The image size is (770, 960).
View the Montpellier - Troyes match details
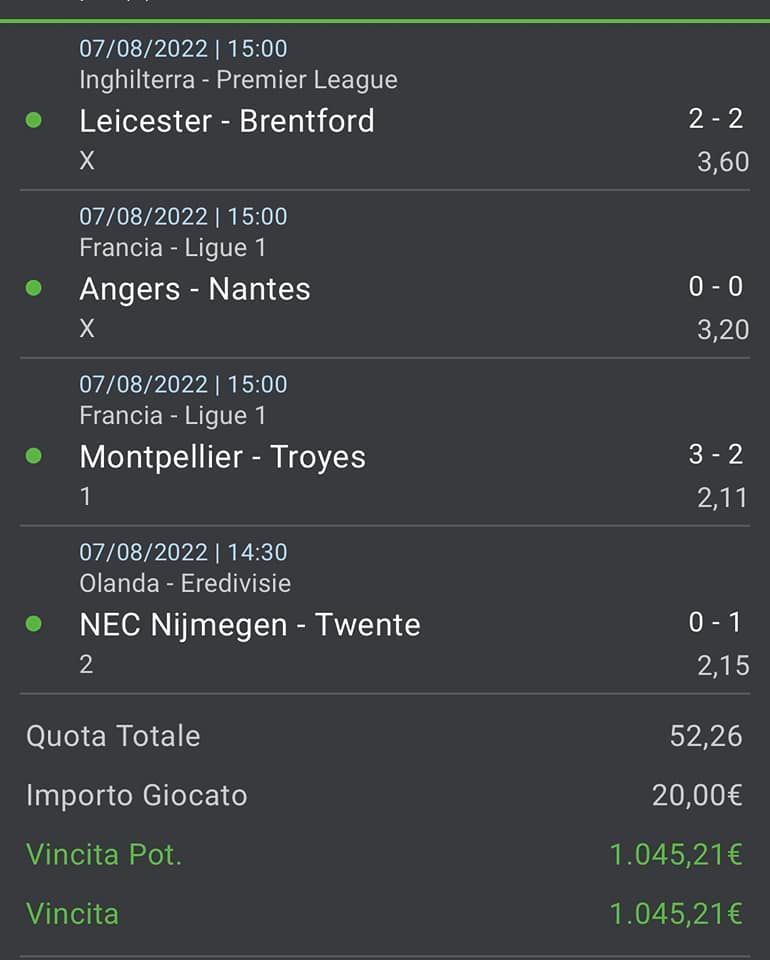click(x=222, y=457)
